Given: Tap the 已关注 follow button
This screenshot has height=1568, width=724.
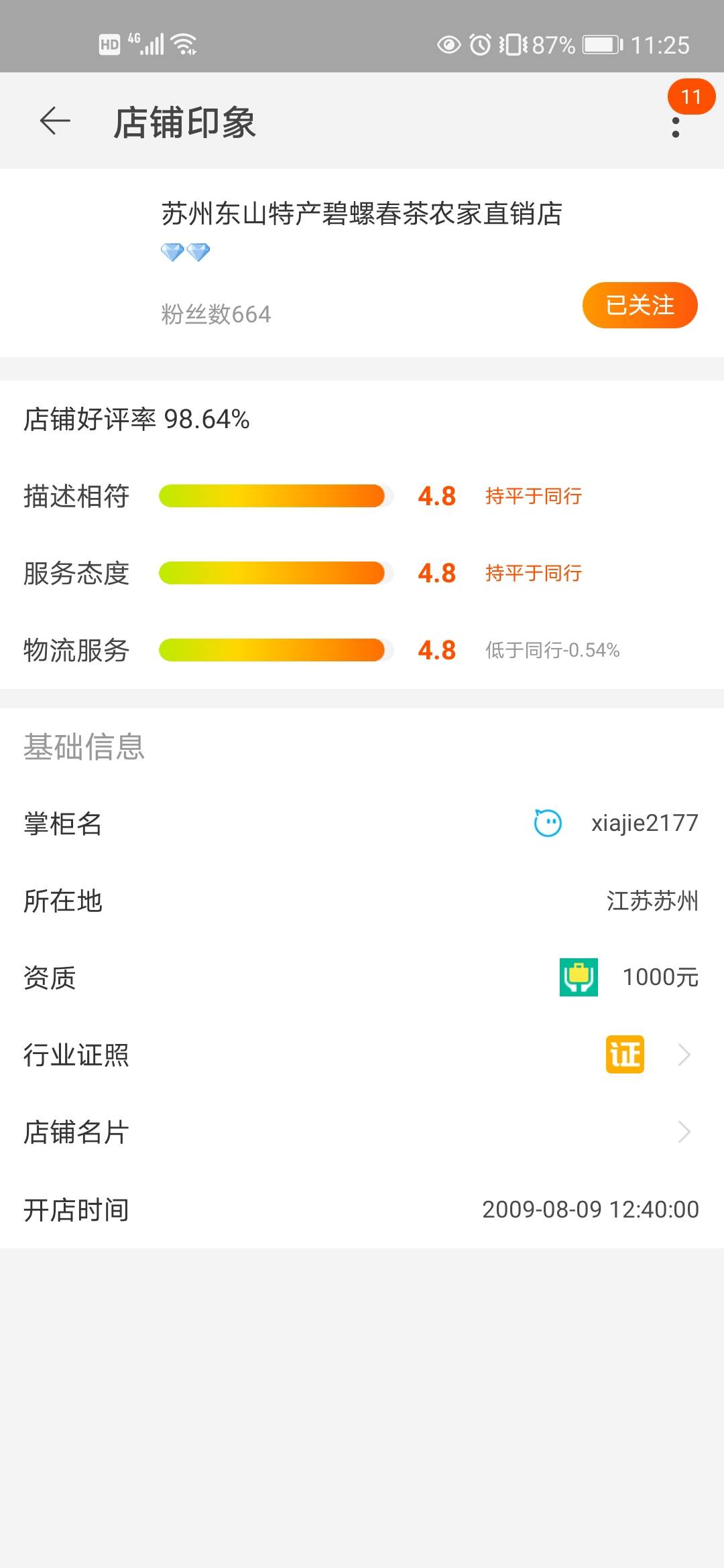Looking at the screenshot, I should 640,305.
